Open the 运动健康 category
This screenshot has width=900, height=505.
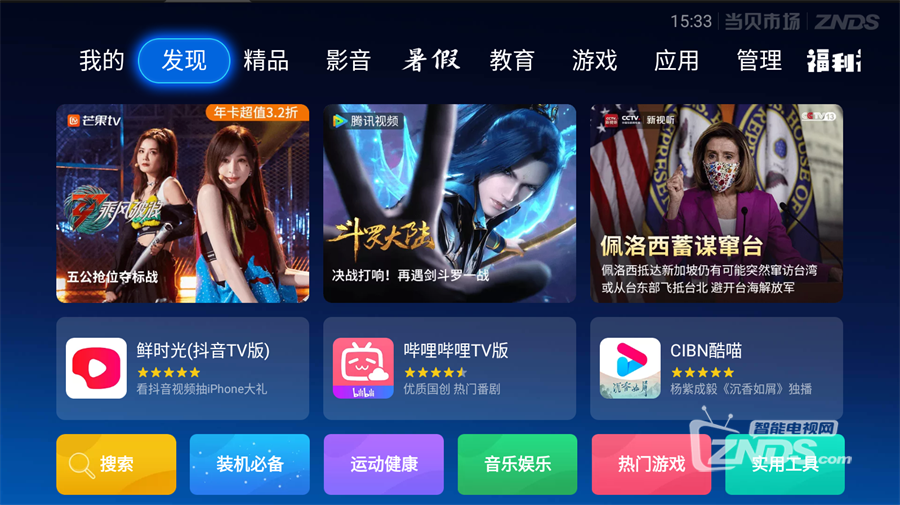tap(383, 464)
